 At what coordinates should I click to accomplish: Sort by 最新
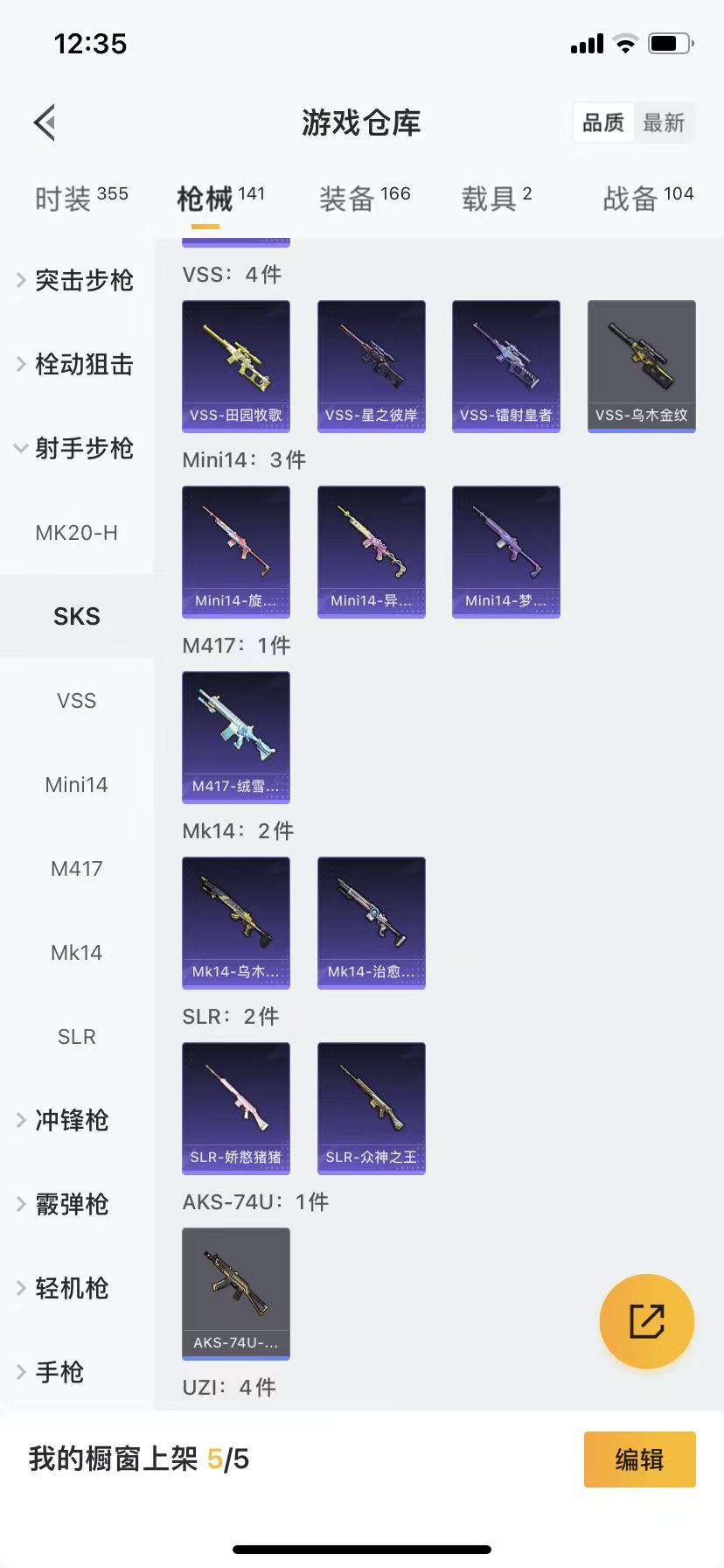pyautogui.click(x=664, y=122)
